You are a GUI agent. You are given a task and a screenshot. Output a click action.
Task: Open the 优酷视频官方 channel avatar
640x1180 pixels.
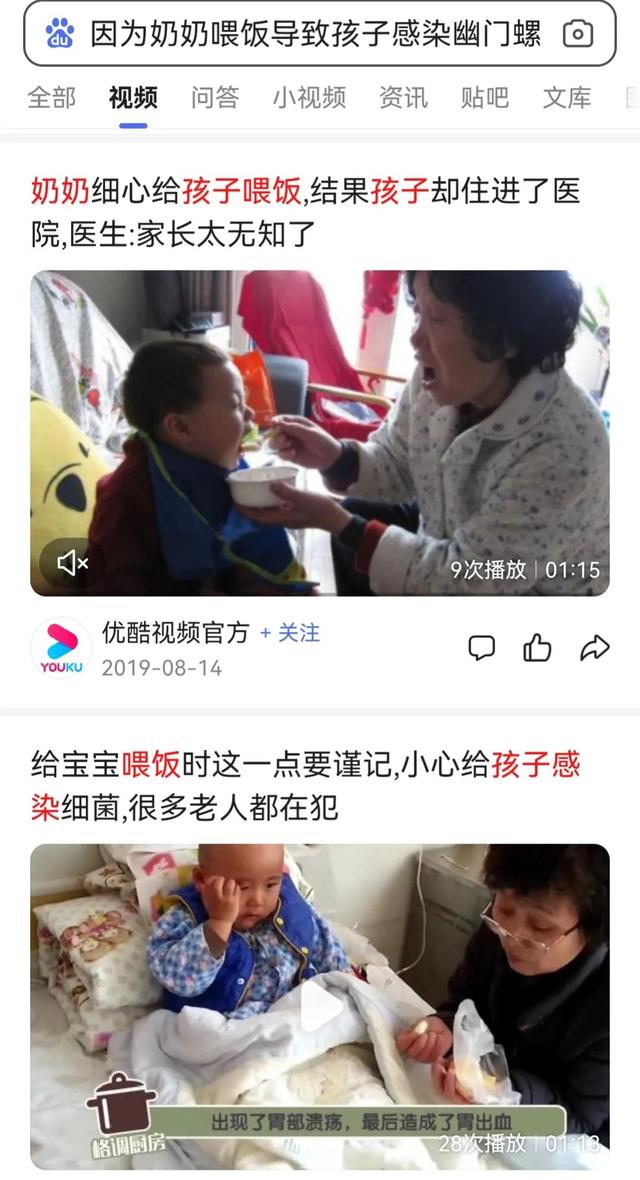61,648
